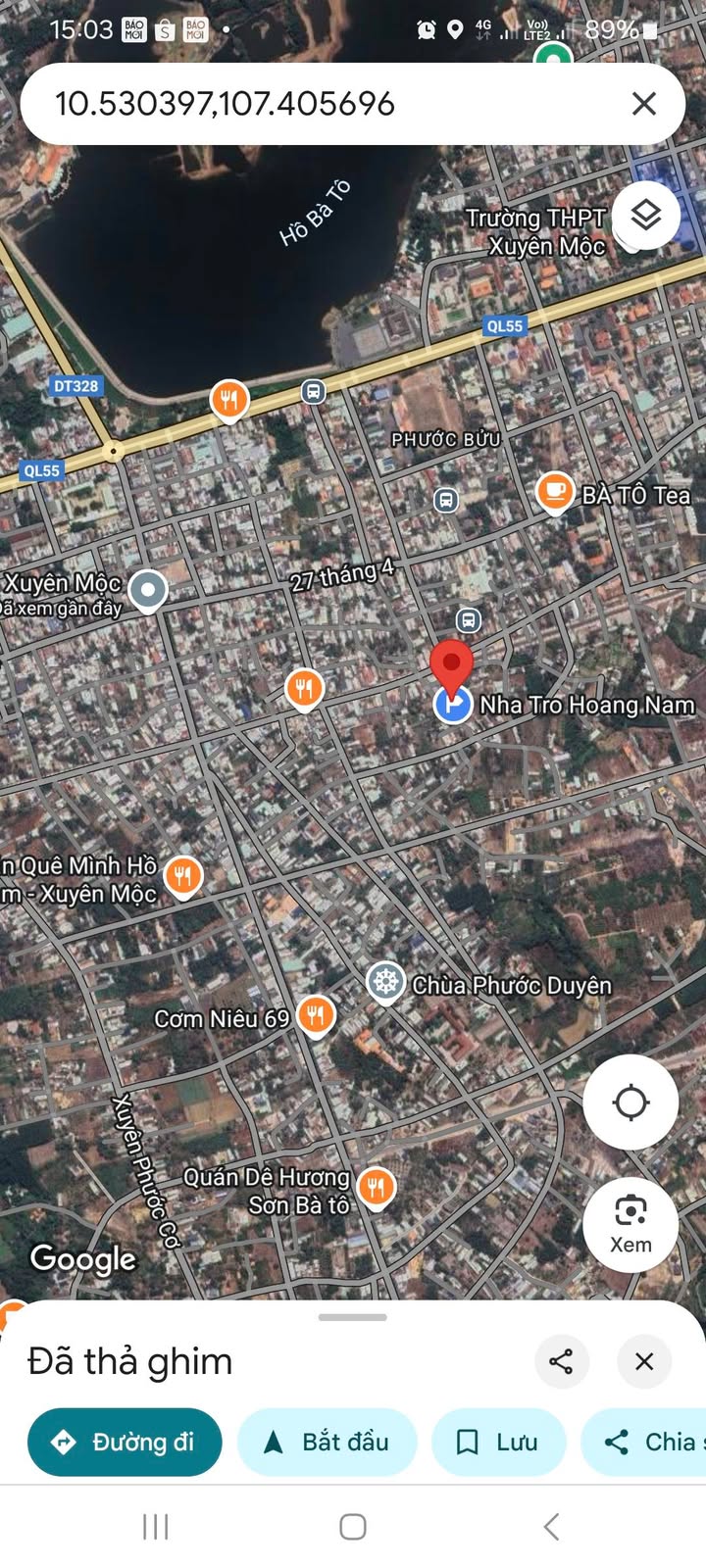Image resolution: width=706 pixels, height=1568 pixels.
Task: Start navigation with Bắt đầu
Action: tap(327, 1442)
